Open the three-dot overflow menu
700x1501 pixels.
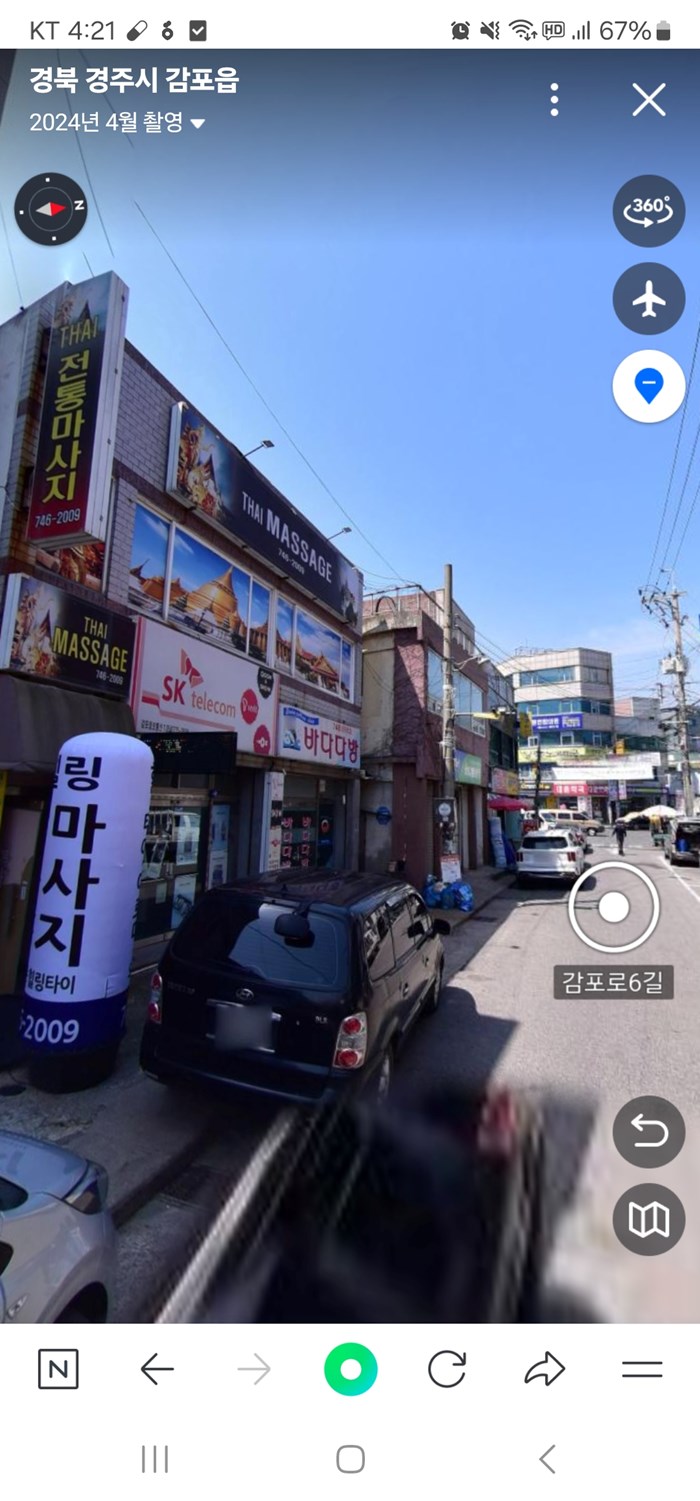554,100
